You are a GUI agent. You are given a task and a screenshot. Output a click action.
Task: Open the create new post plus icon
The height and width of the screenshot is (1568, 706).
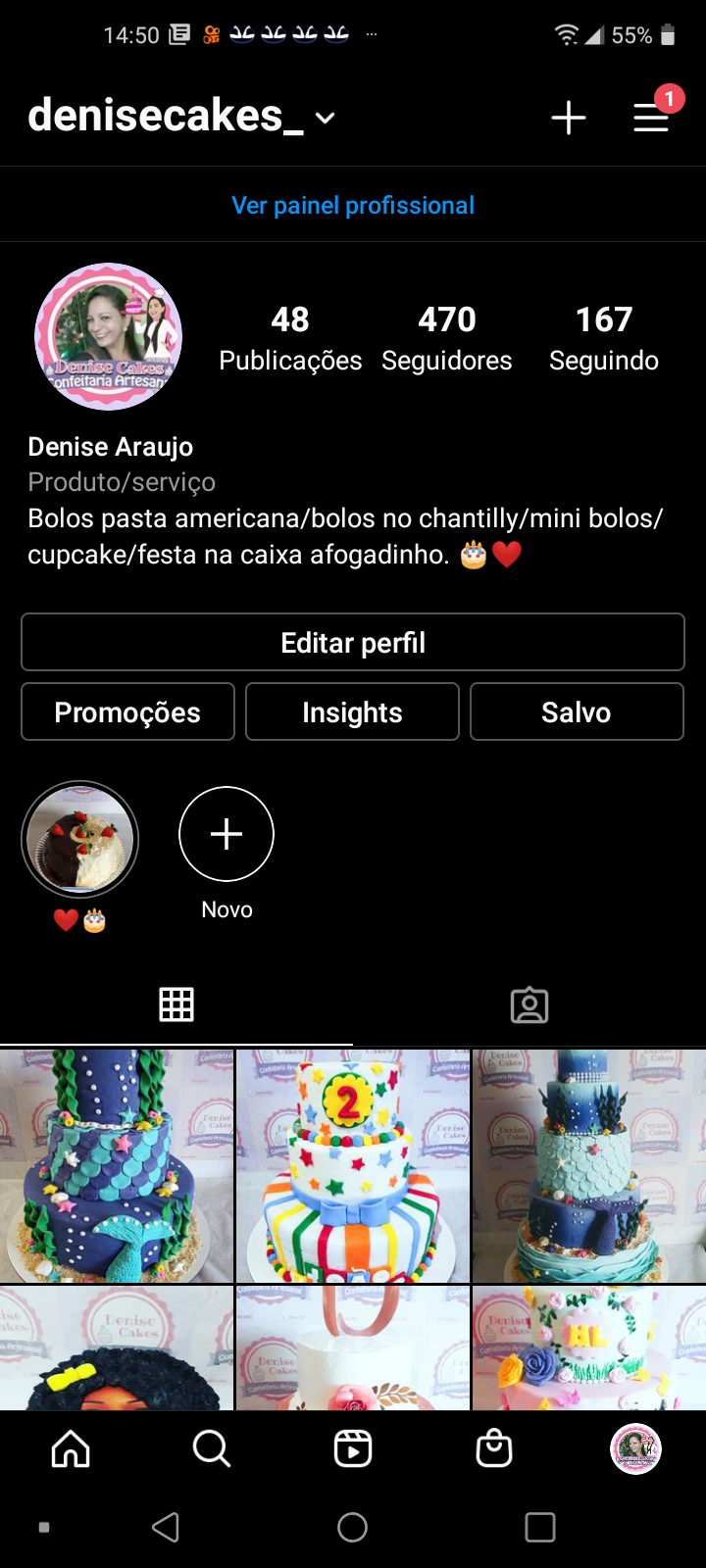569,119
